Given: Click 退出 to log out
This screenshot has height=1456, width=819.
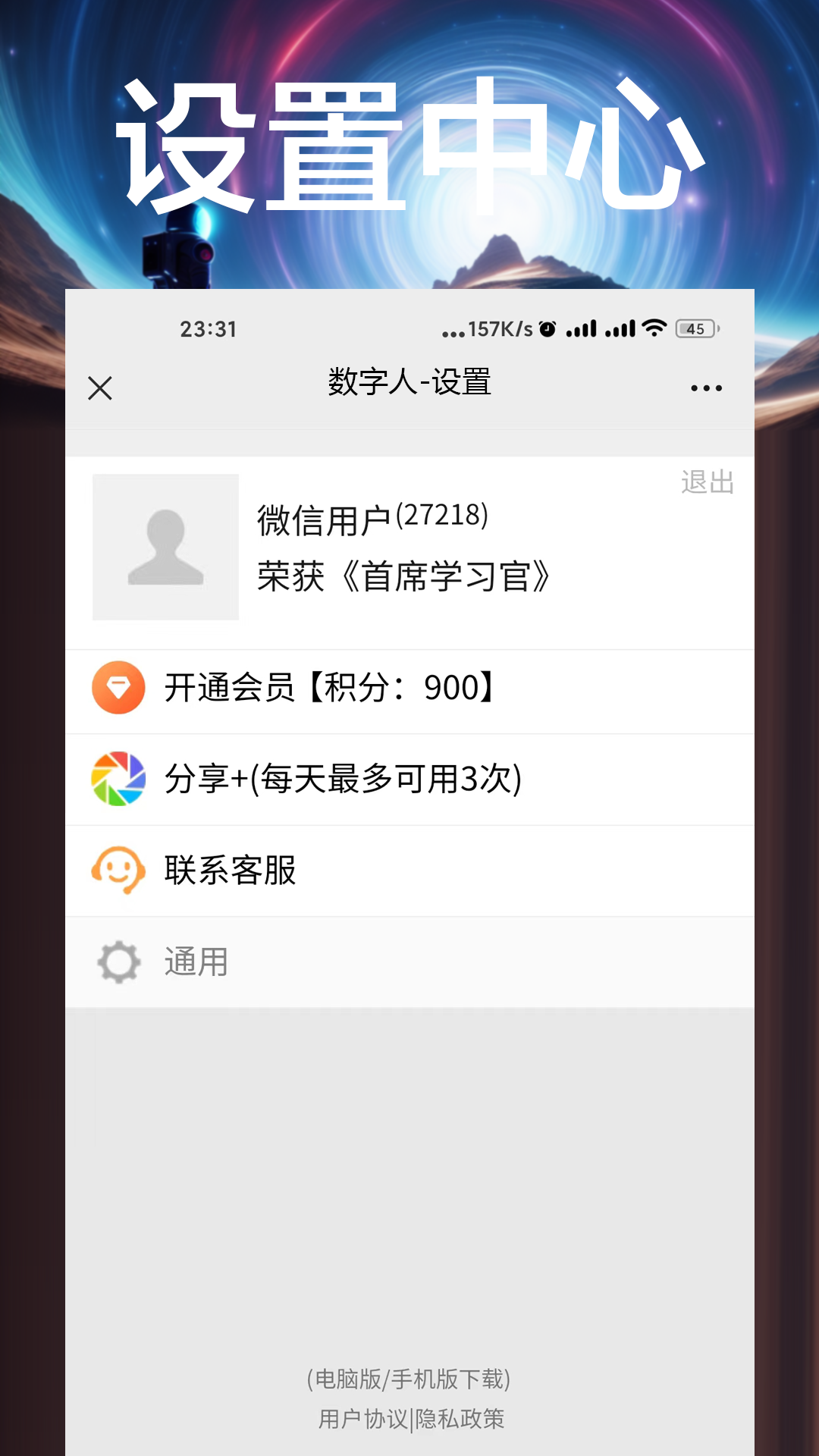Looking at the screenshot, I should click(706, 482).
